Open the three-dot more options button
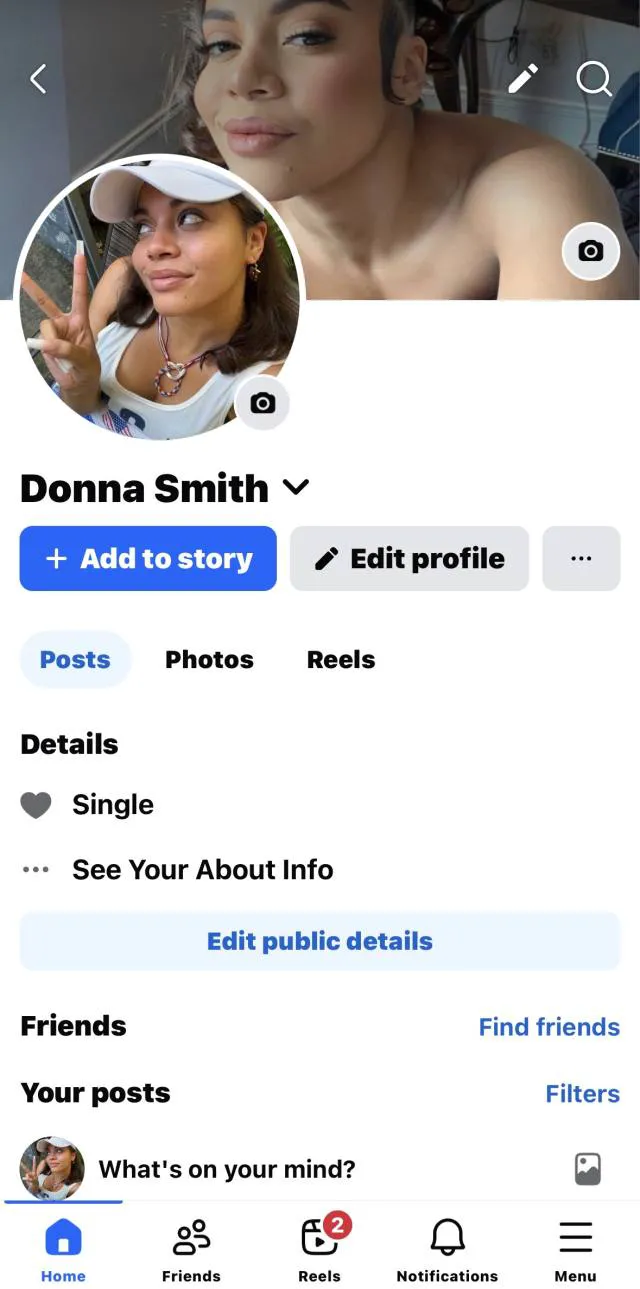The width and height of the screenshot is (640, 1289). tap(581, 558)
